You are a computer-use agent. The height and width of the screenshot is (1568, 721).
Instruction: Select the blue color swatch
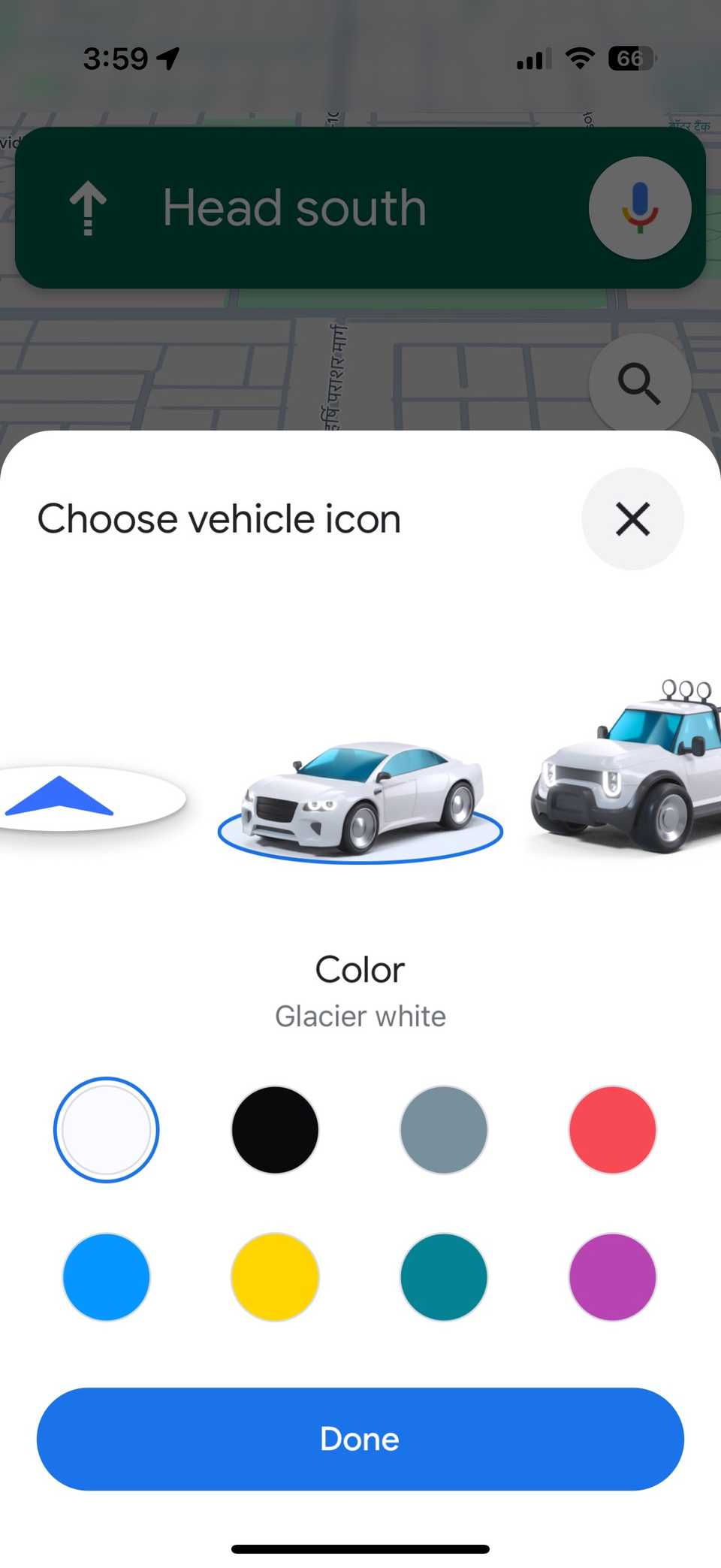(x=106, y=1276)
